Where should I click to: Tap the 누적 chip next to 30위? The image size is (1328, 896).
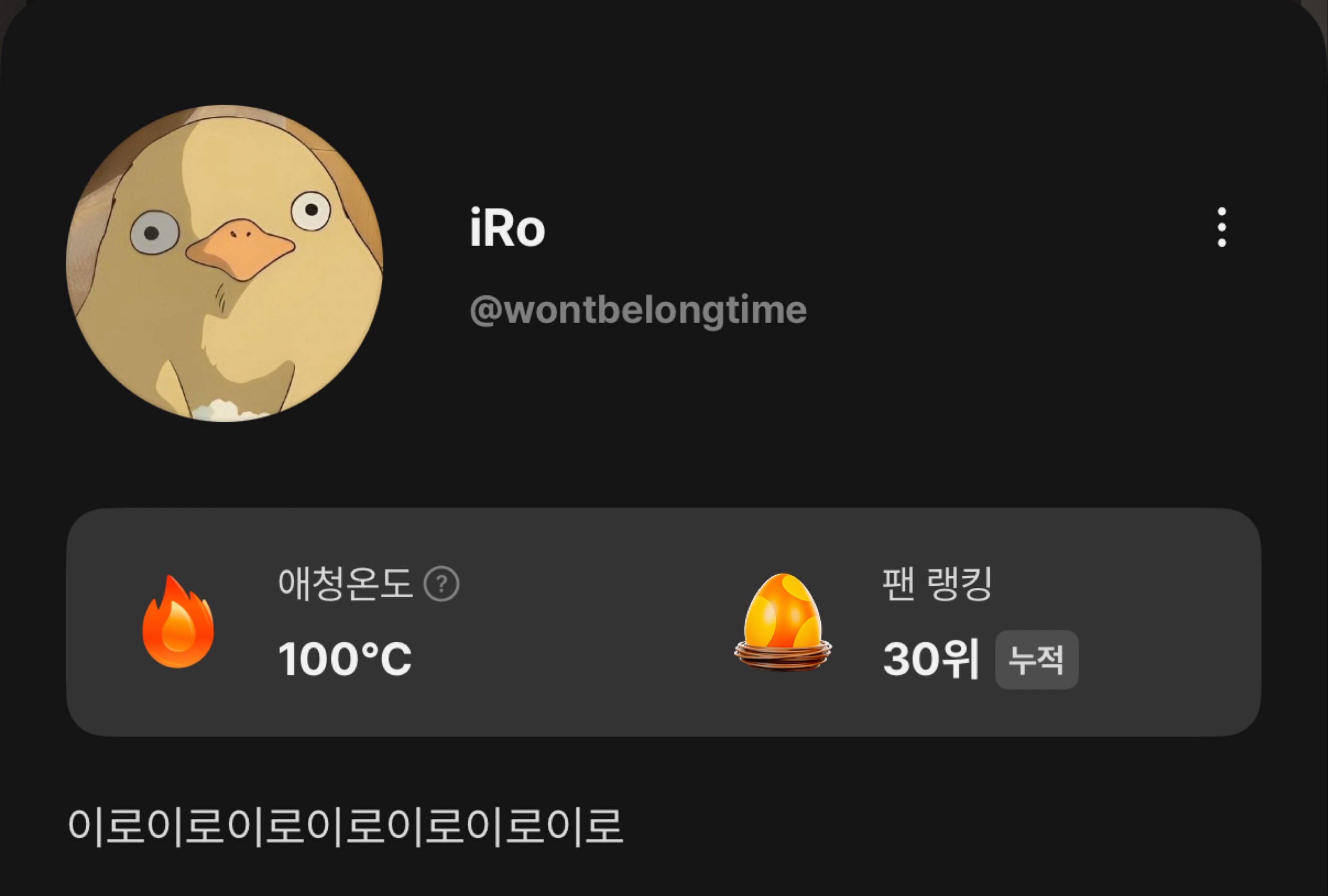point(1036,660)
